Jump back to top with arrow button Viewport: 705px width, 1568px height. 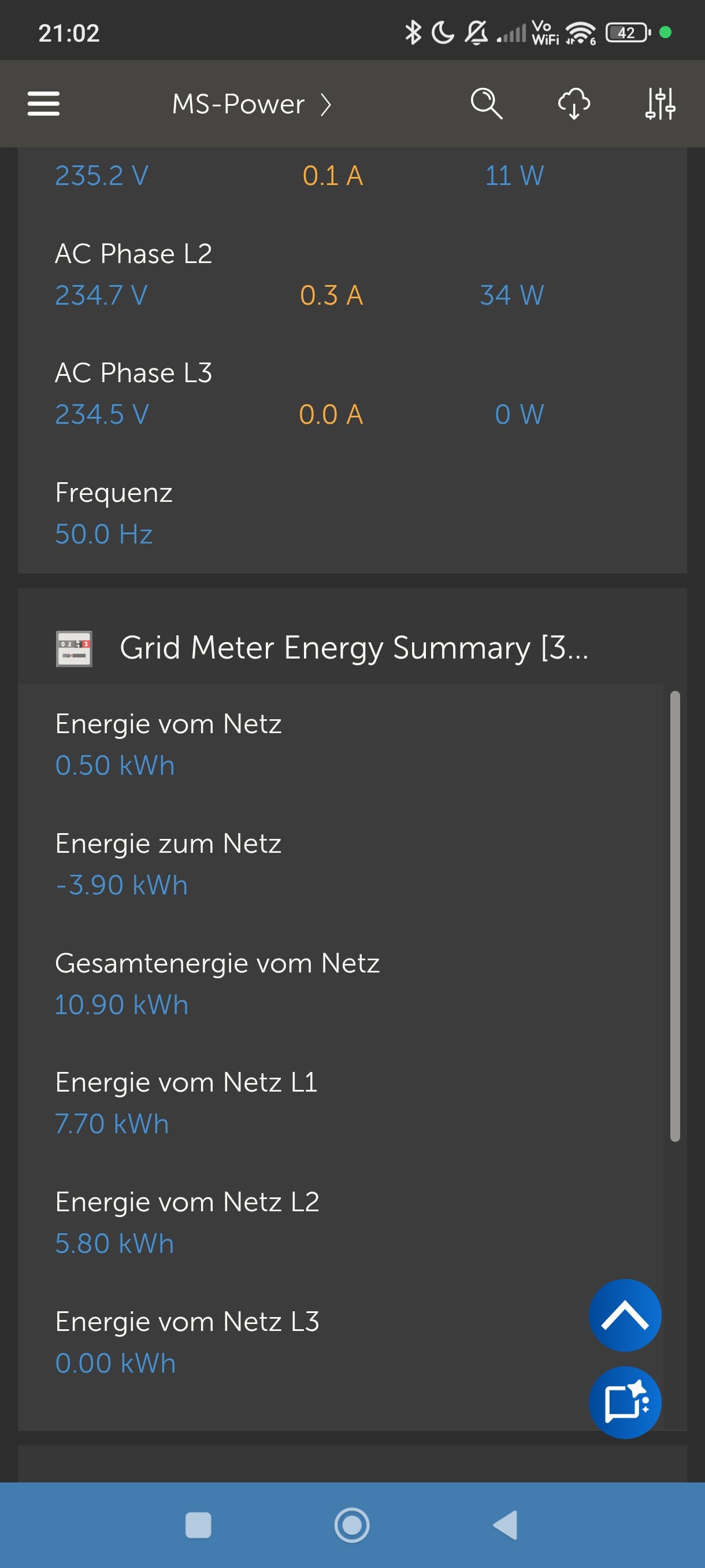pos(625,1315)
